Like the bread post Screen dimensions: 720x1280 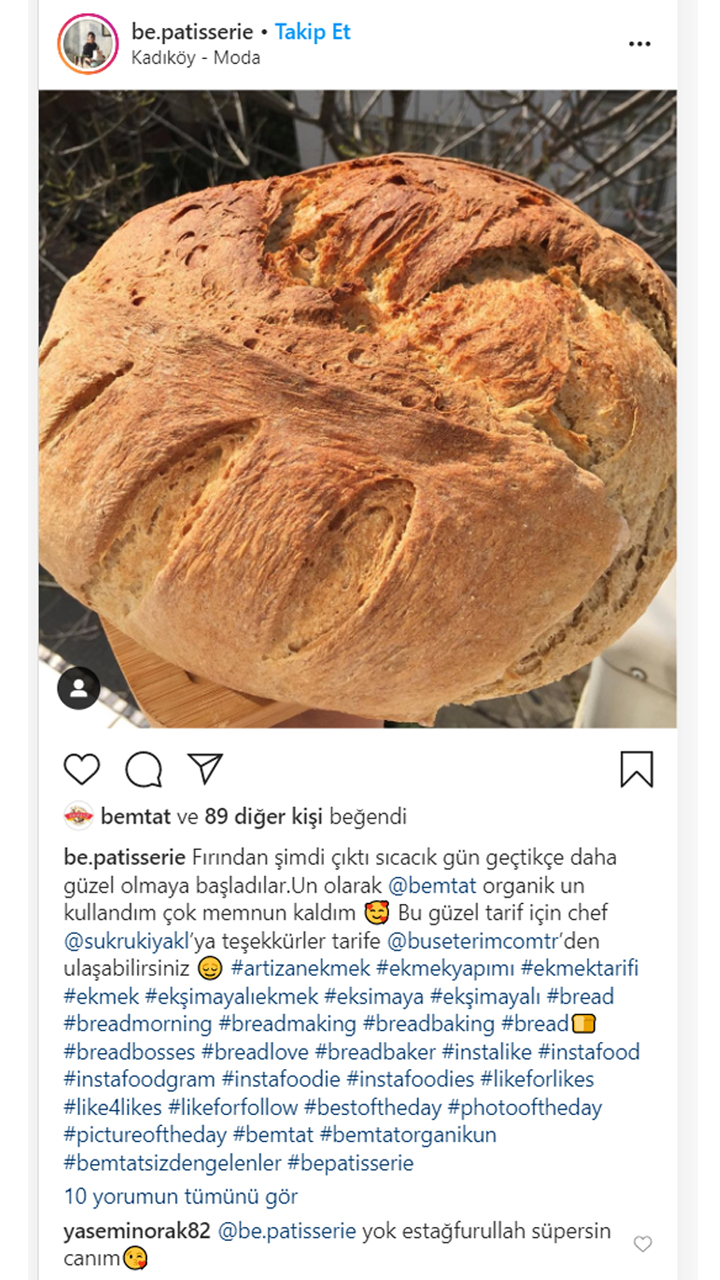pyautogui.click(x=82, y=769)
